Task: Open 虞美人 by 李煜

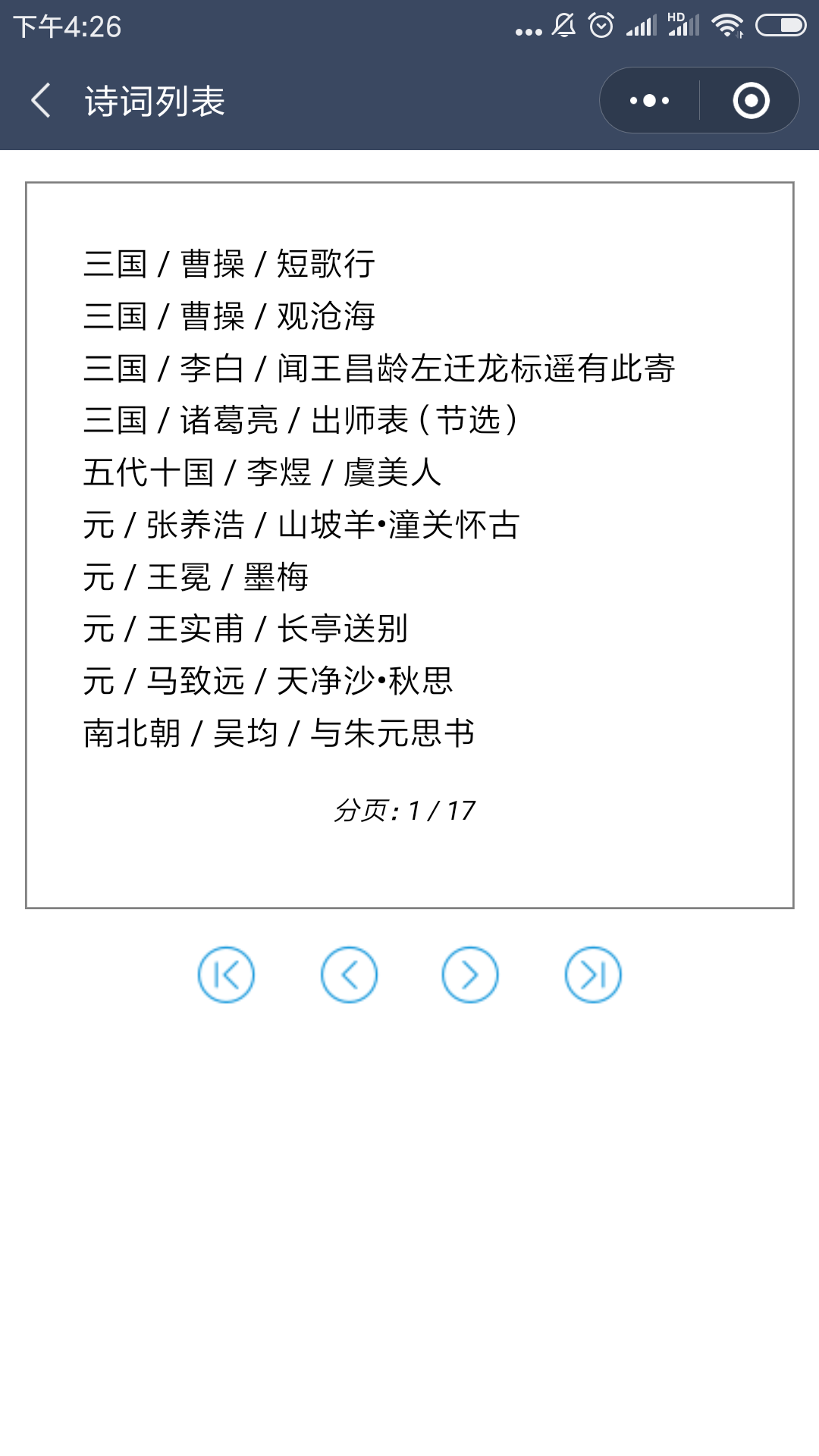Action: point(262,472)
